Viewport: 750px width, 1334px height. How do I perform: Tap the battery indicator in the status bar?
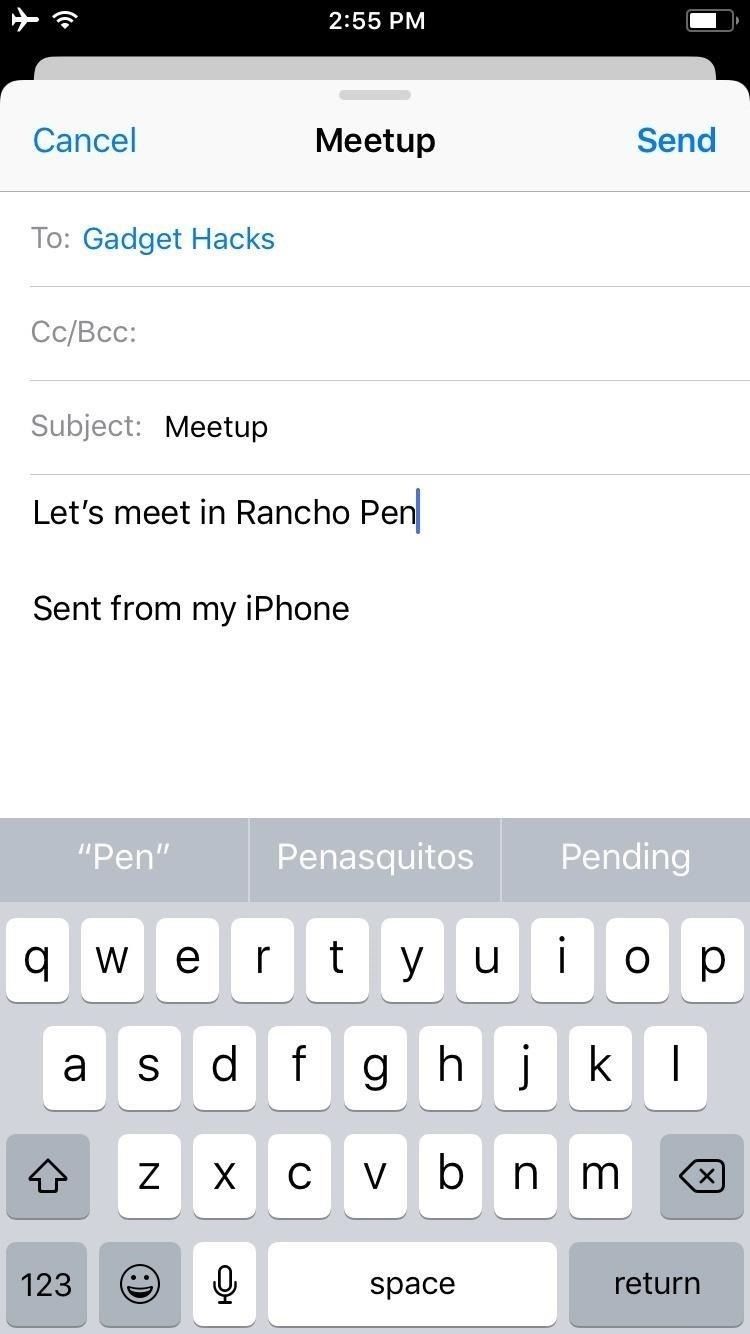[710, 18]
